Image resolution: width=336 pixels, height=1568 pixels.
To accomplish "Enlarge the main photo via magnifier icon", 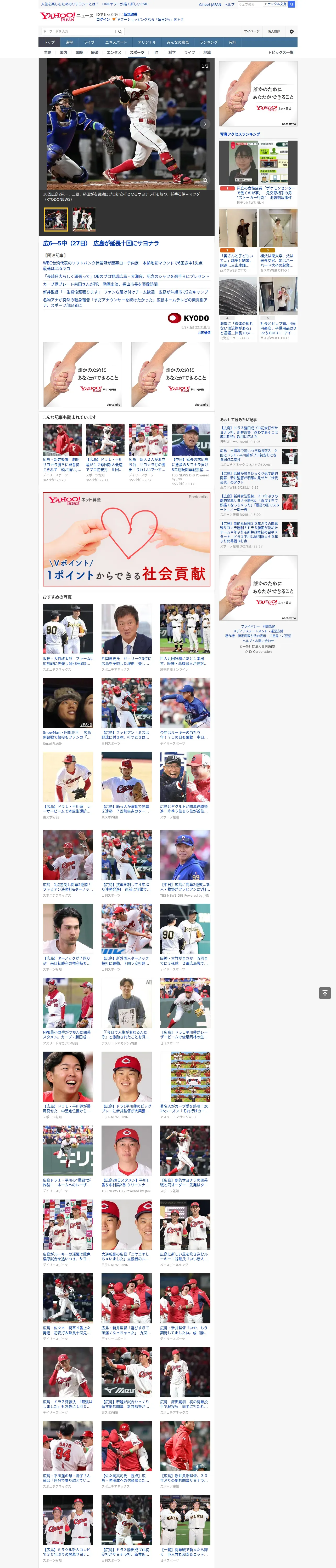I will [205, 180].
